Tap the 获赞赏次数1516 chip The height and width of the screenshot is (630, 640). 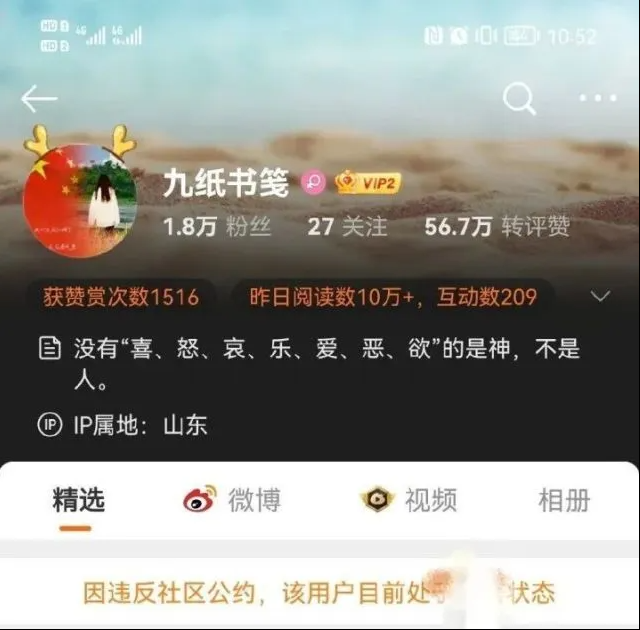point(121,297)
